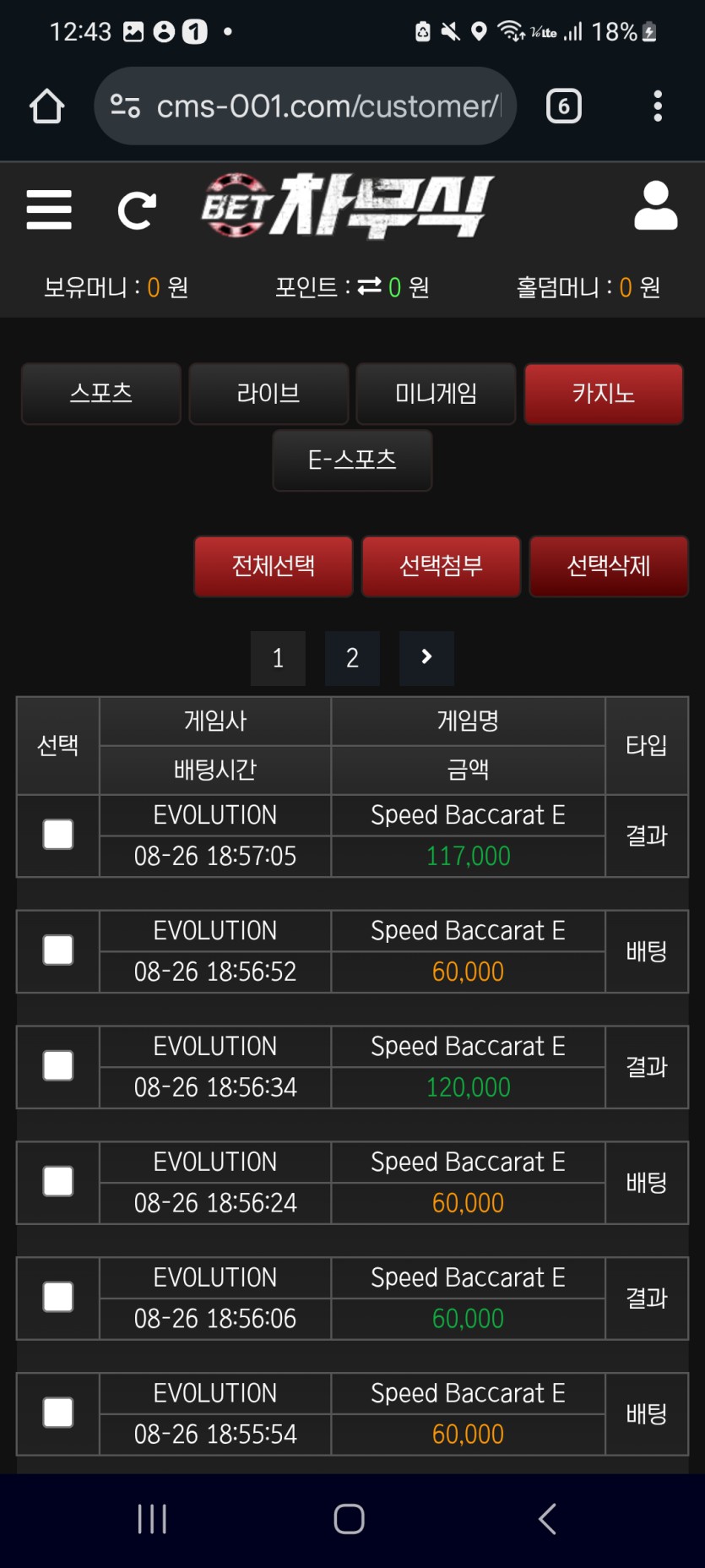Select the 18:55:54 bet checkbox
The image size is (705, 1568).
(58, 1413)
